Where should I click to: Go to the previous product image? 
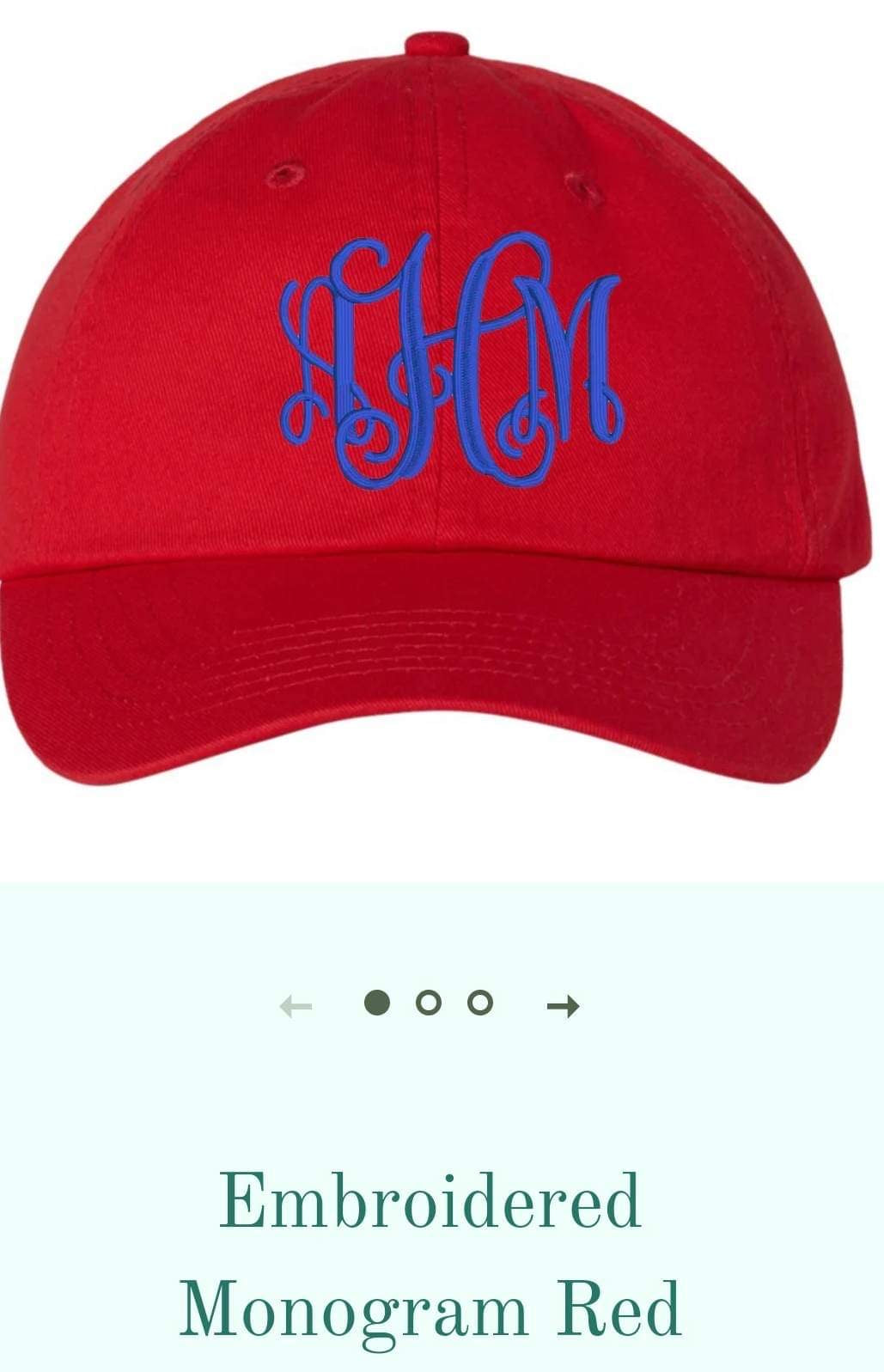click(296, 1005)
